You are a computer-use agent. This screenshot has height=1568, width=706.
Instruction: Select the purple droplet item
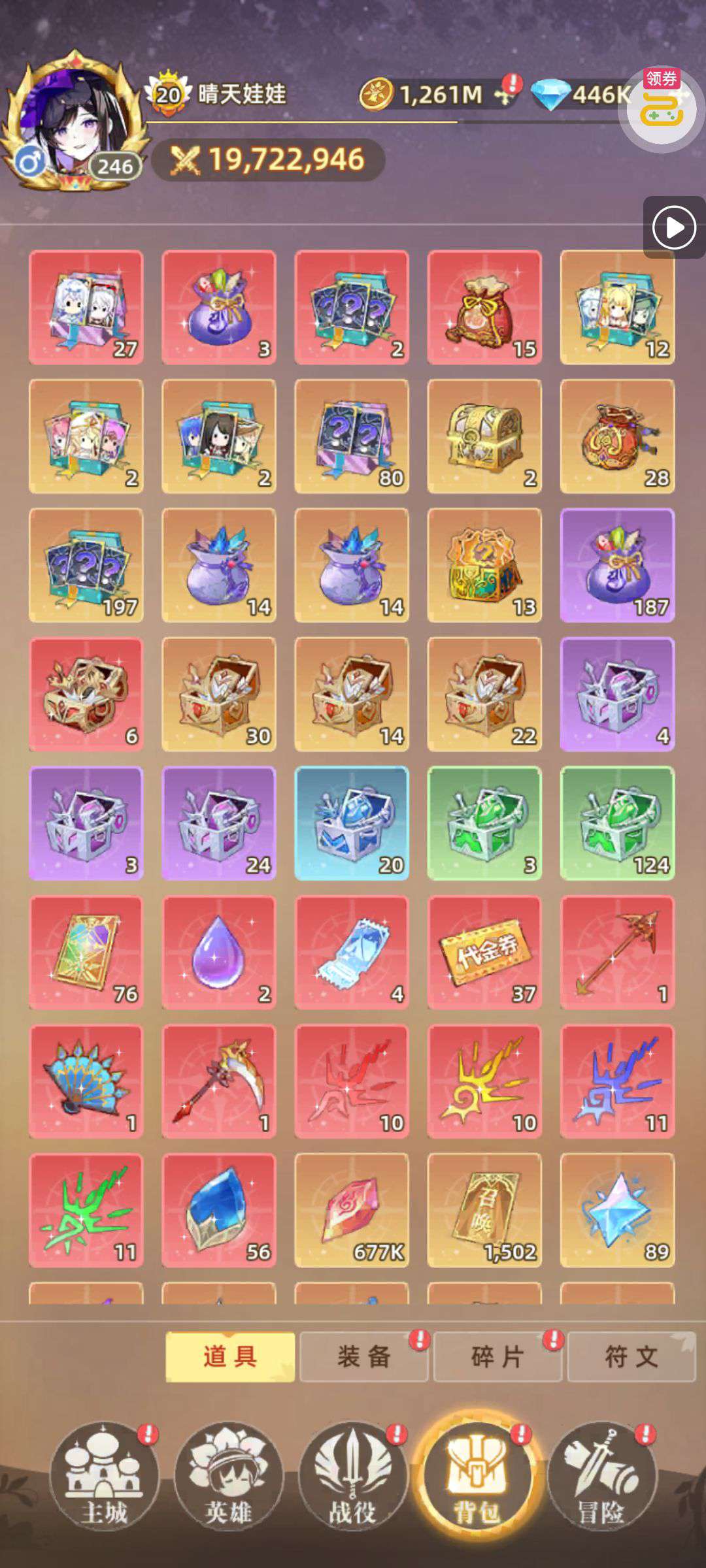[x=219, y=953]
